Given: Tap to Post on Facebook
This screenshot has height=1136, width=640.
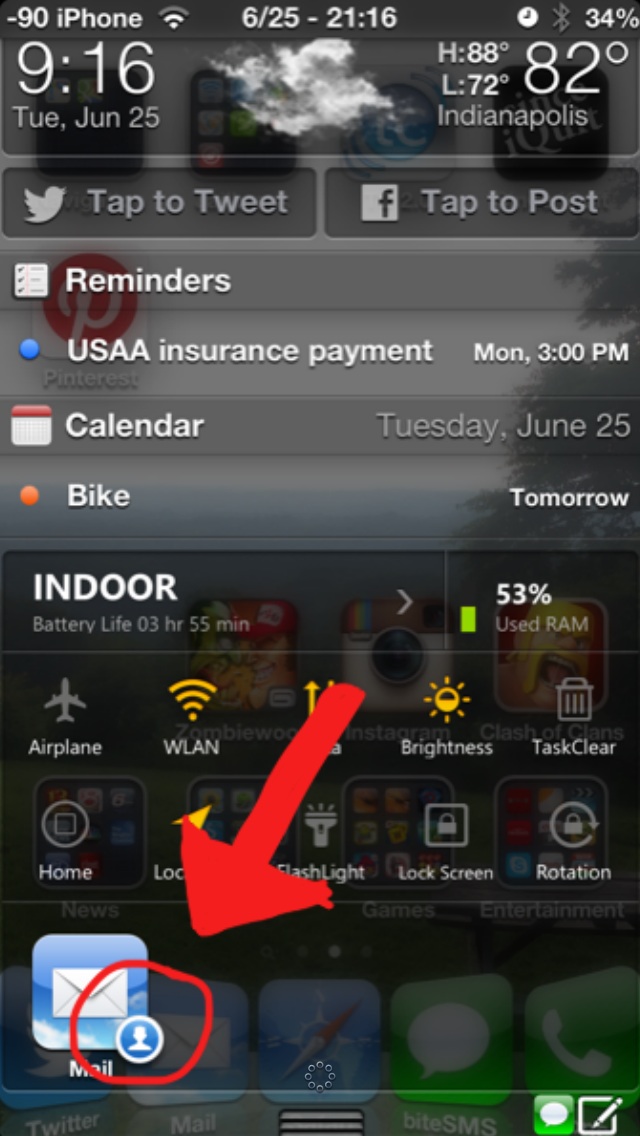Looking at the screenshot, I should [x=481, y=203].
